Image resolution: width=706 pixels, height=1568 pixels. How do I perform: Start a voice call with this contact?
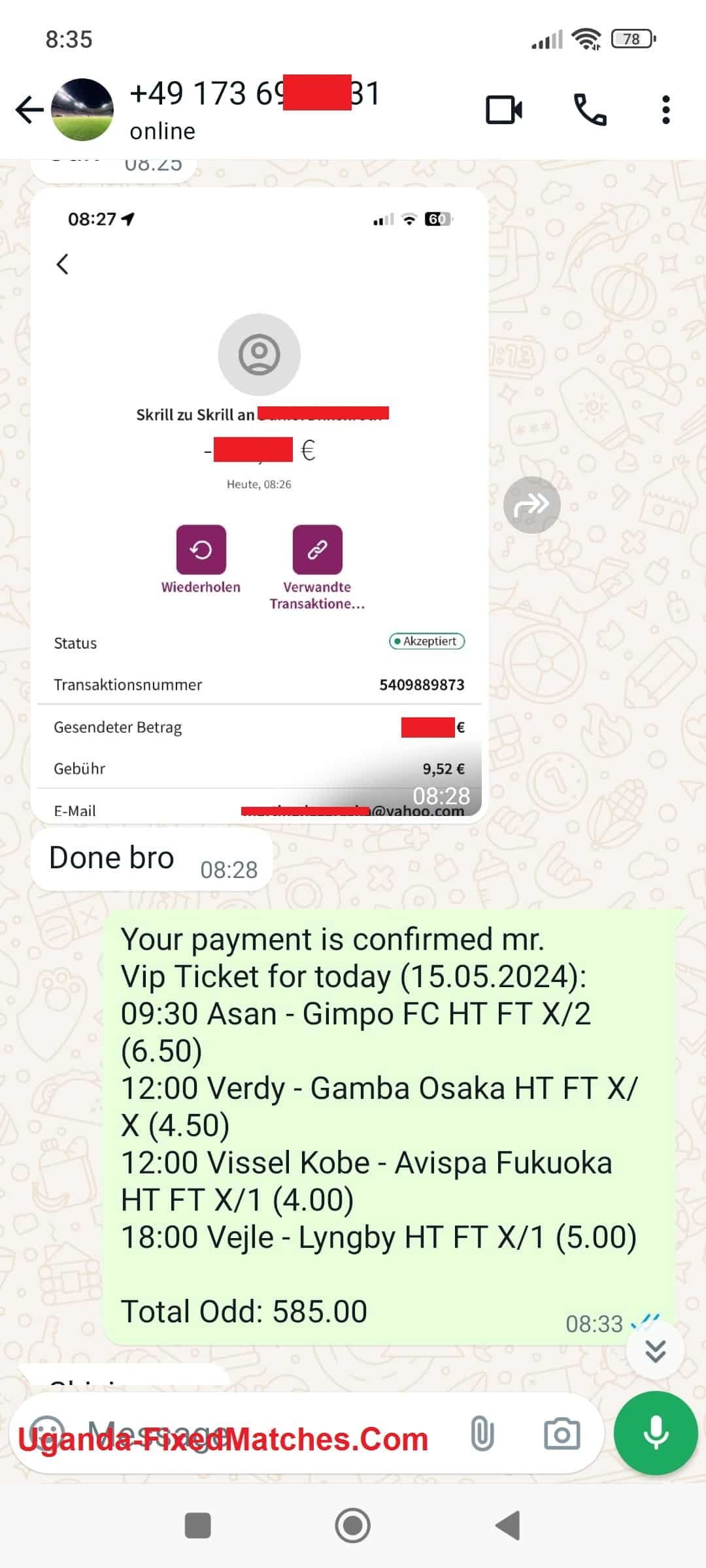590,110
